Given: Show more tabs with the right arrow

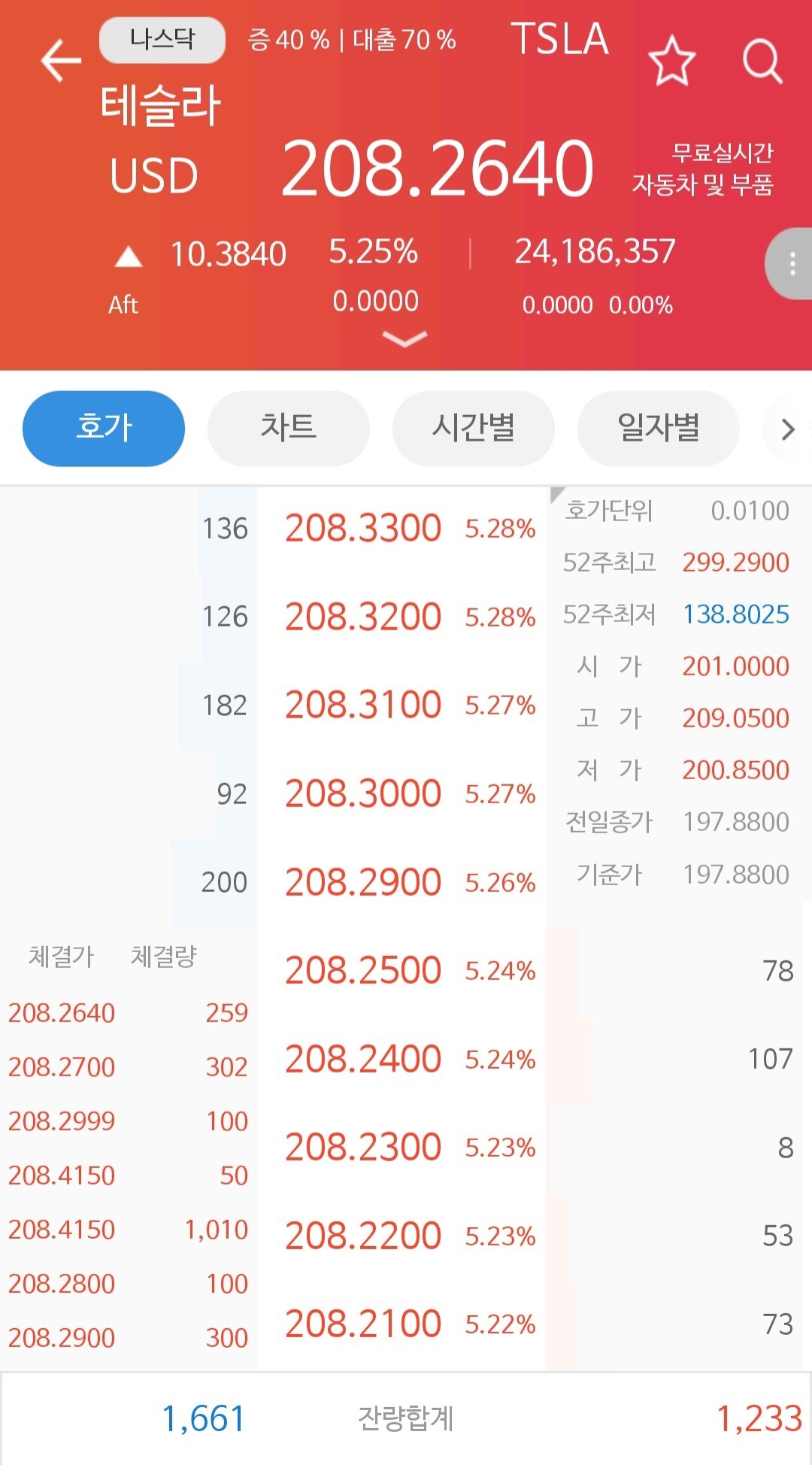Looking at the screenshot, I should (x=787, y=429).
